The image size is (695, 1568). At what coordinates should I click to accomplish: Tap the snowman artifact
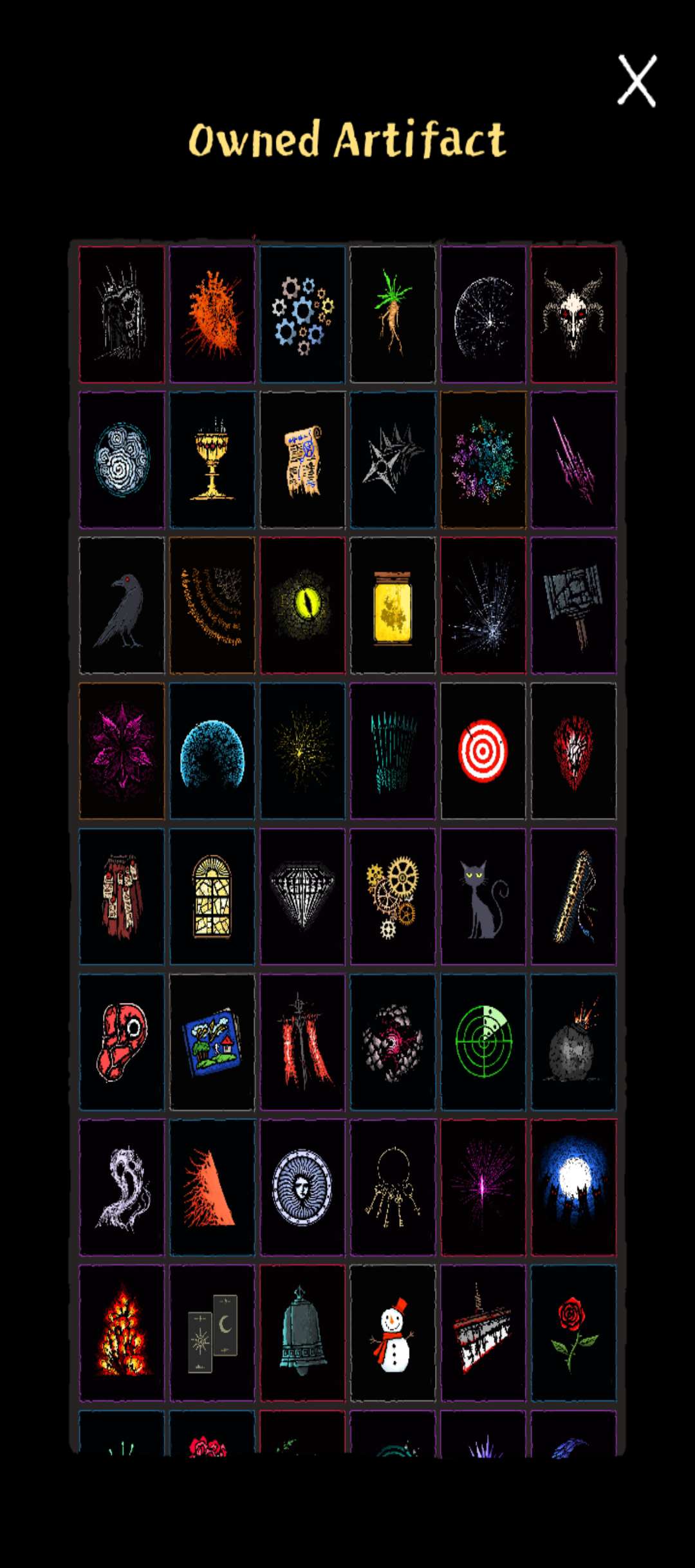coord(393,1333)
